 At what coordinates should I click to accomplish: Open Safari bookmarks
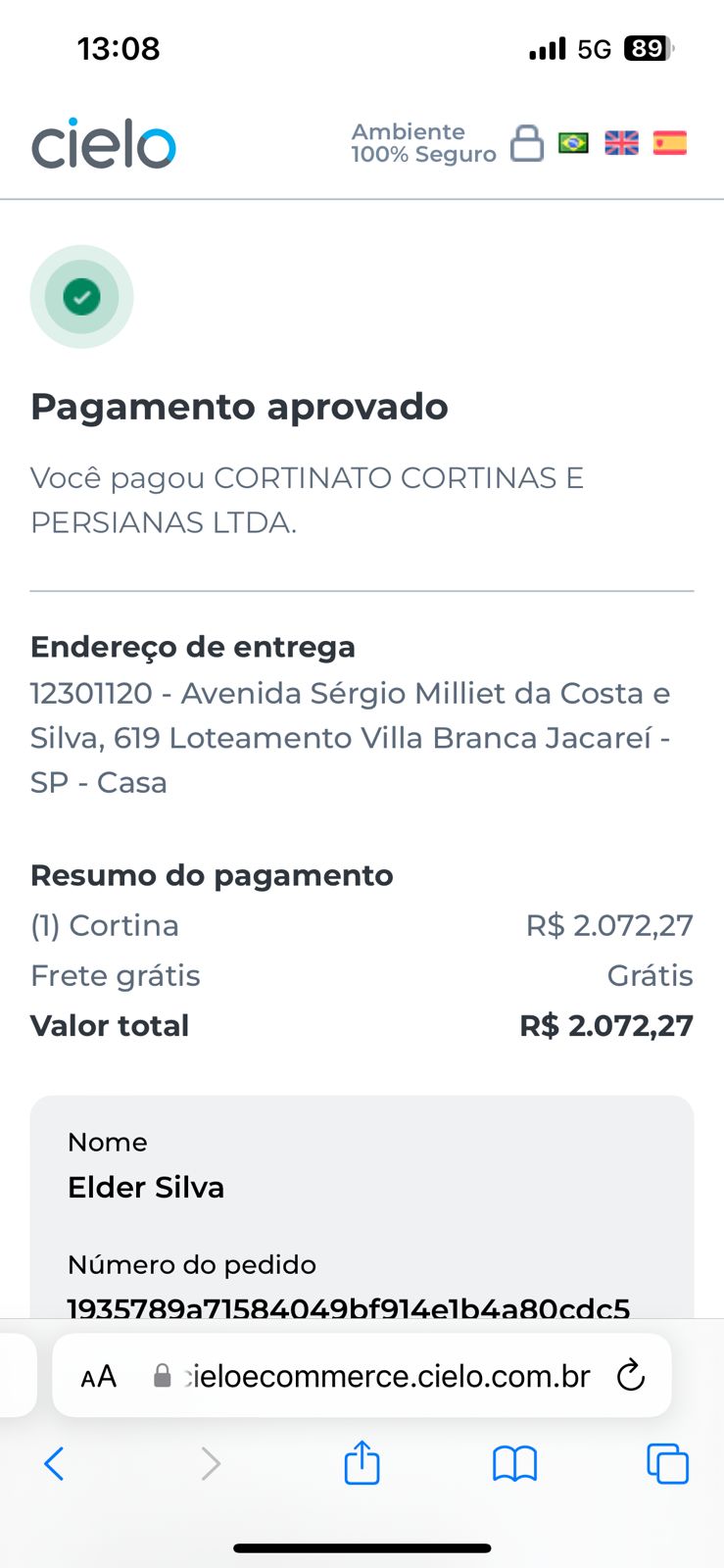pos(514,1464)
